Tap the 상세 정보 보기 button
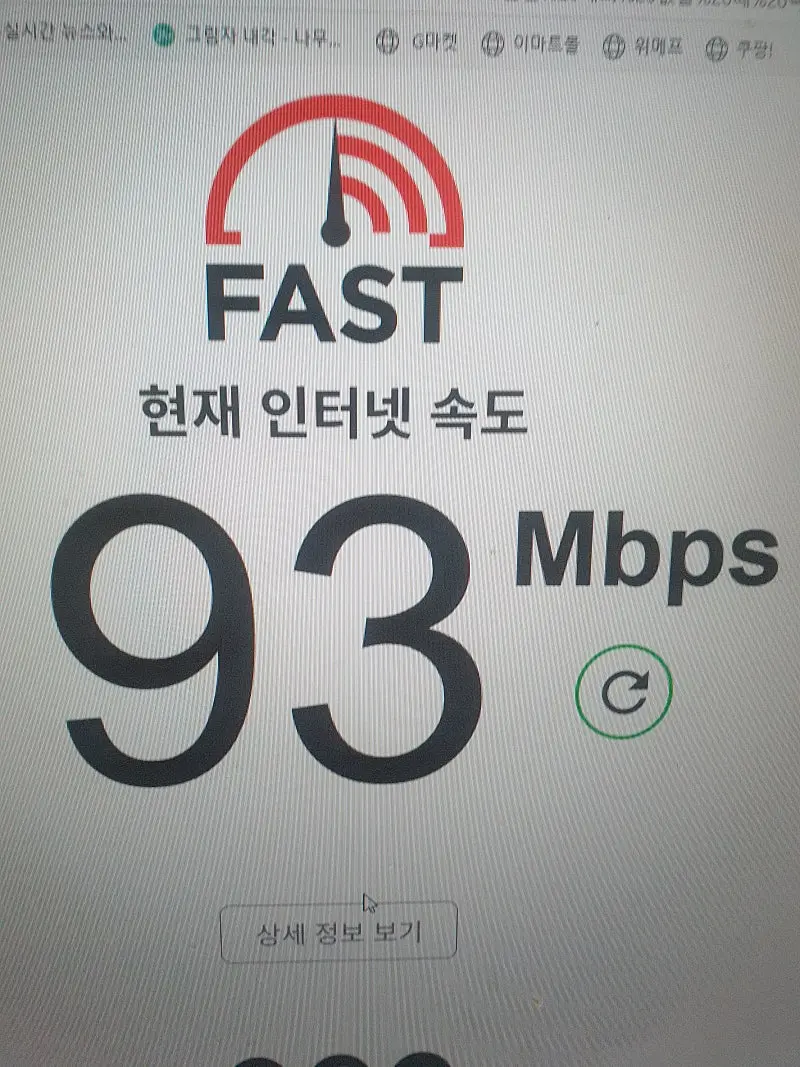The image size is (800, 1067). tap(338, 934)
